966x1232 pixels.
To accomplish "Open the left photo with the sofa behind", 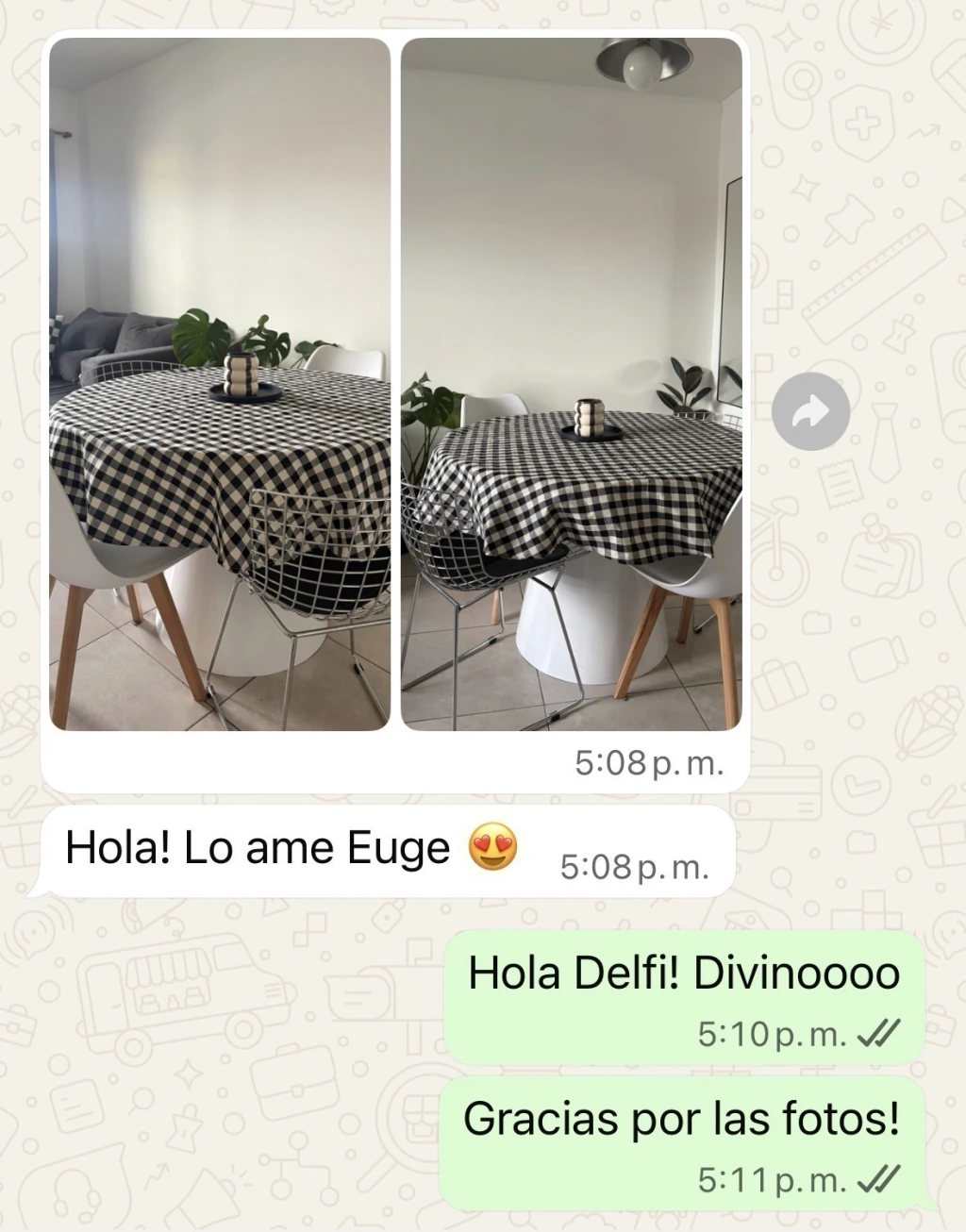I will click(x=220, y=384).
